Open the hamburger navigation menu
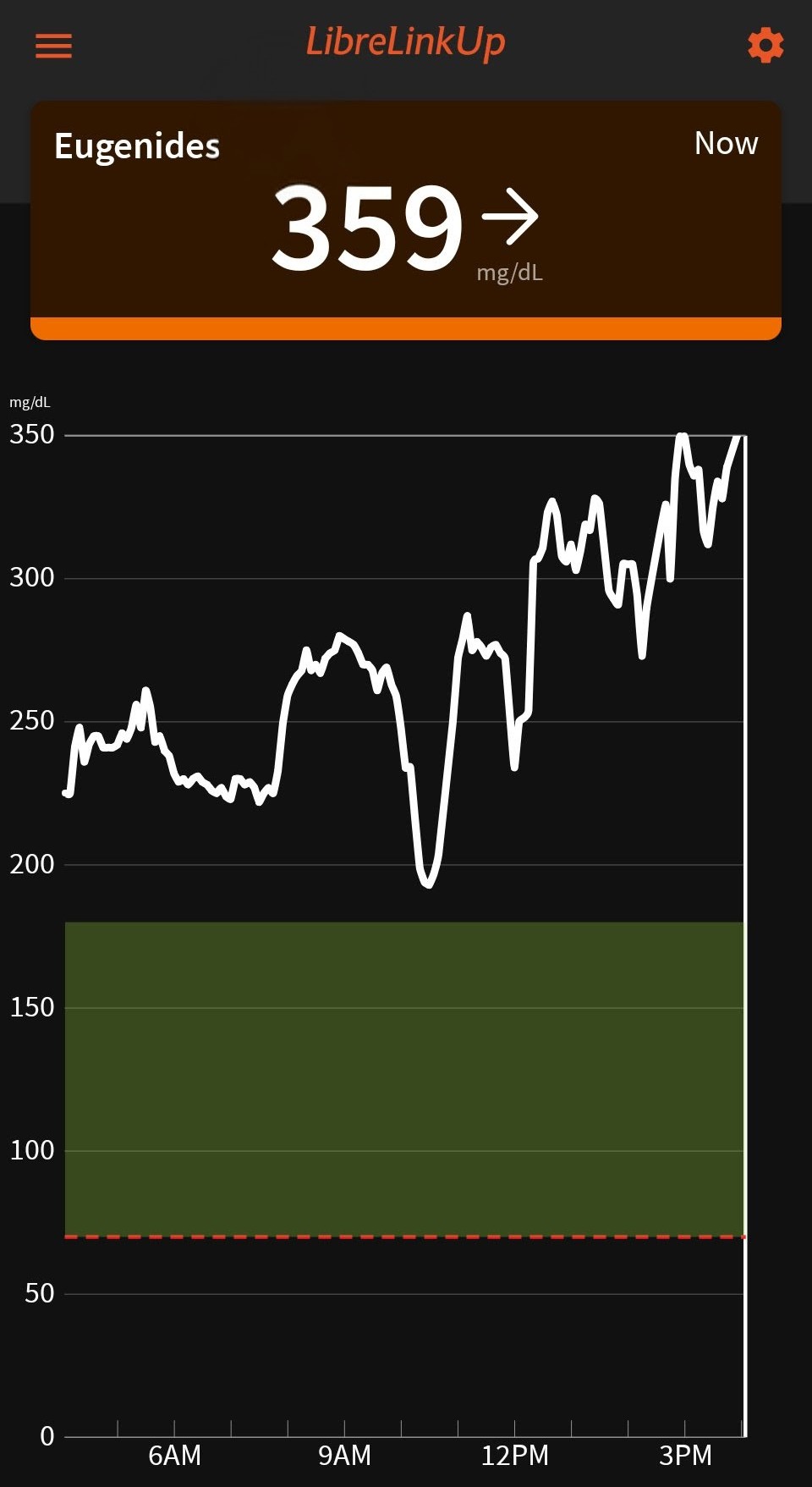 click(53, 46)
